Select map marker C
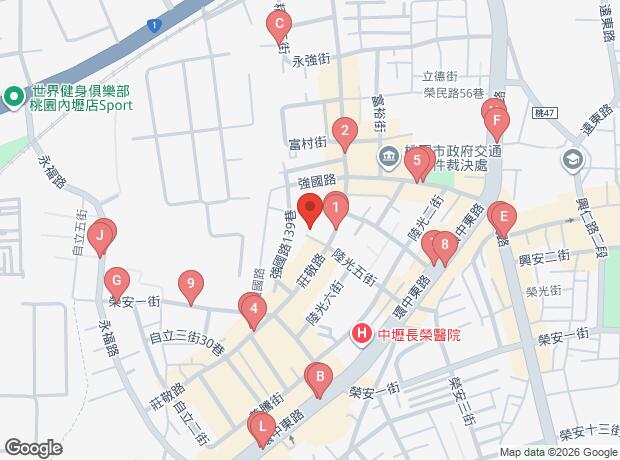Viewport: 620px width, 460px height. (279, 25)
